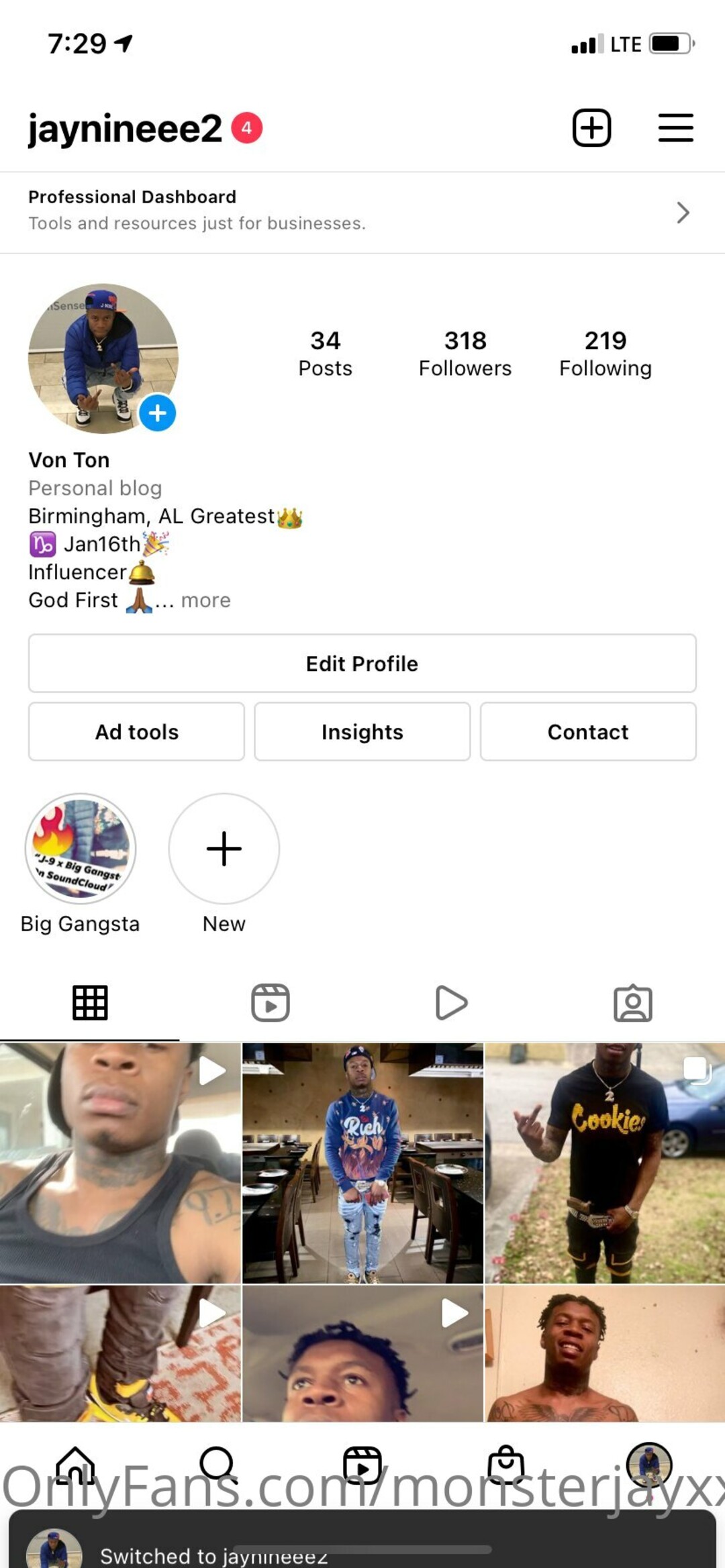Add a New story highlight
This screenshot has height=1568, width=725.
tap(224, 849)
